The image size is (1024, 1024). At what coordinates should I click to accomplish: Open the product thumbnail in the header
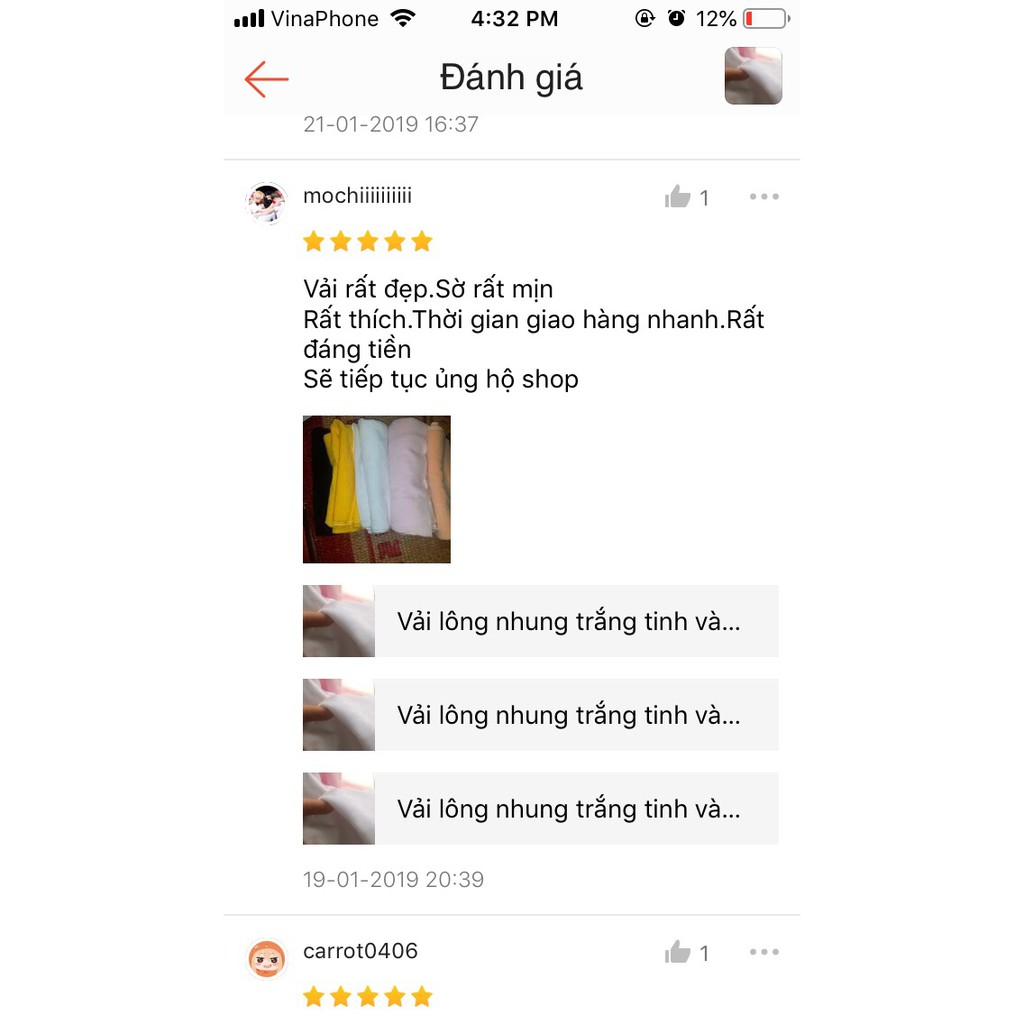[x=753, y=76]
